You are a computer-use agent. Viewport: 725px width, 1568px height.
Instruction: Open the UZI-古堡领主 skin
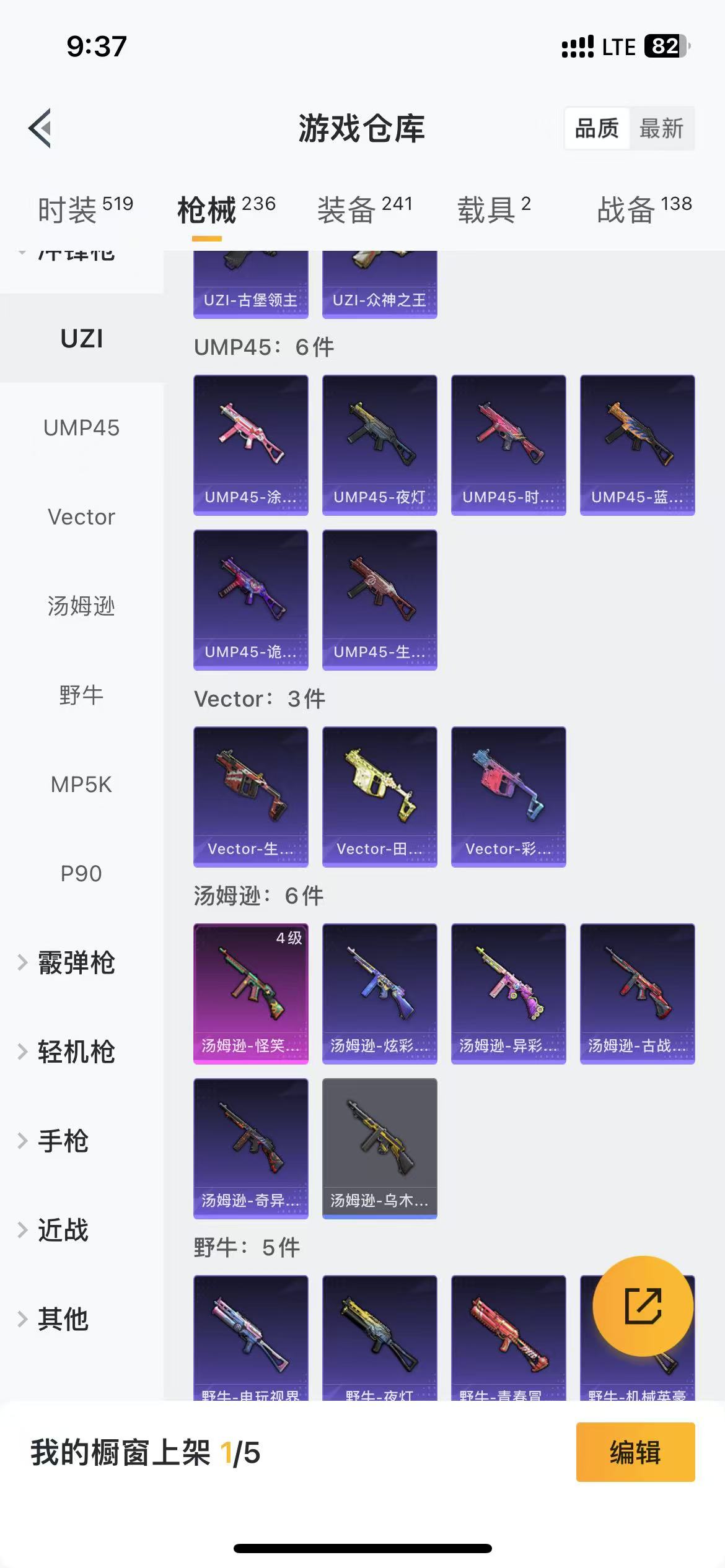click(251, 284)
